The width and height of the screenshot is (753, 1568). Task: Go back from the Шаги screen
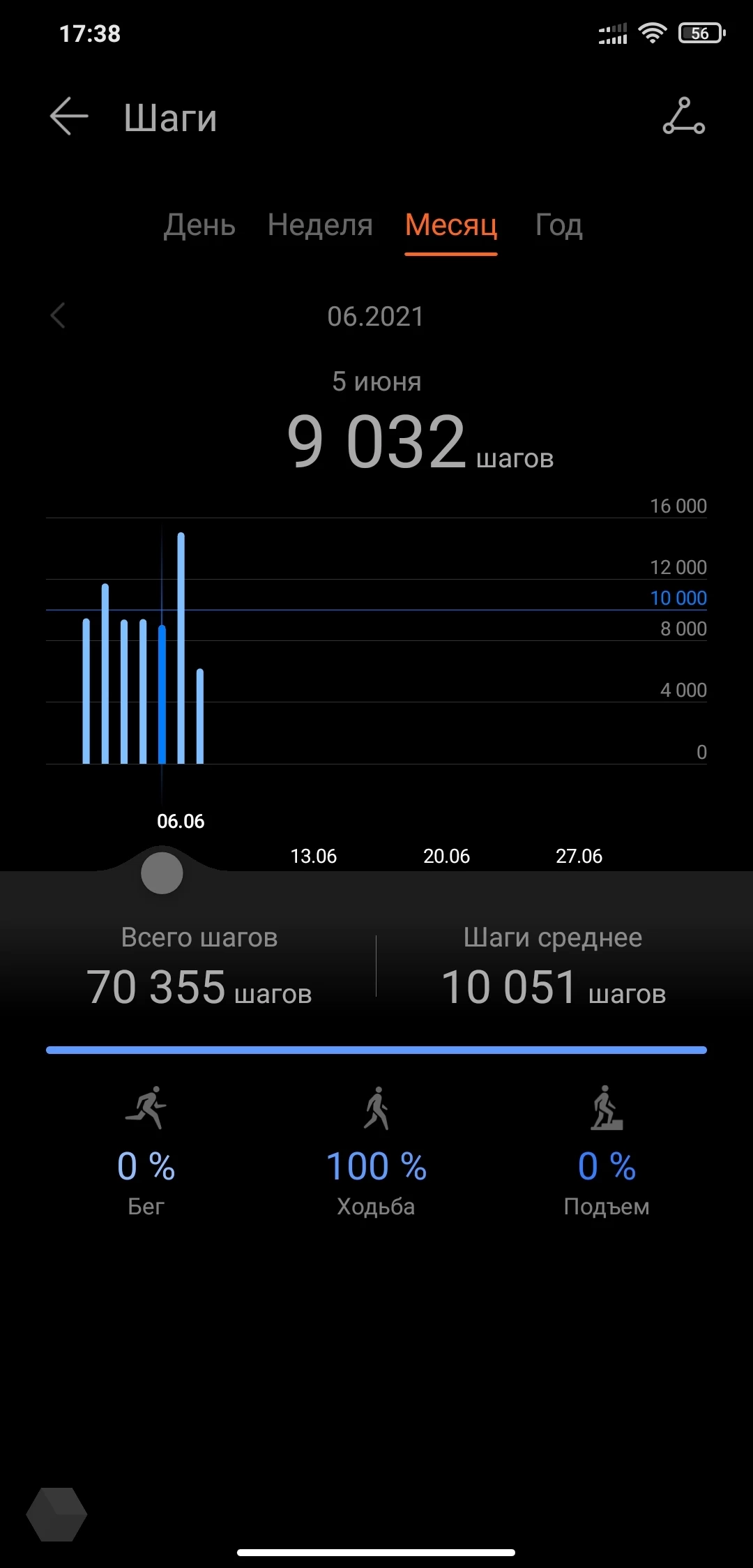tap(69, 116)
